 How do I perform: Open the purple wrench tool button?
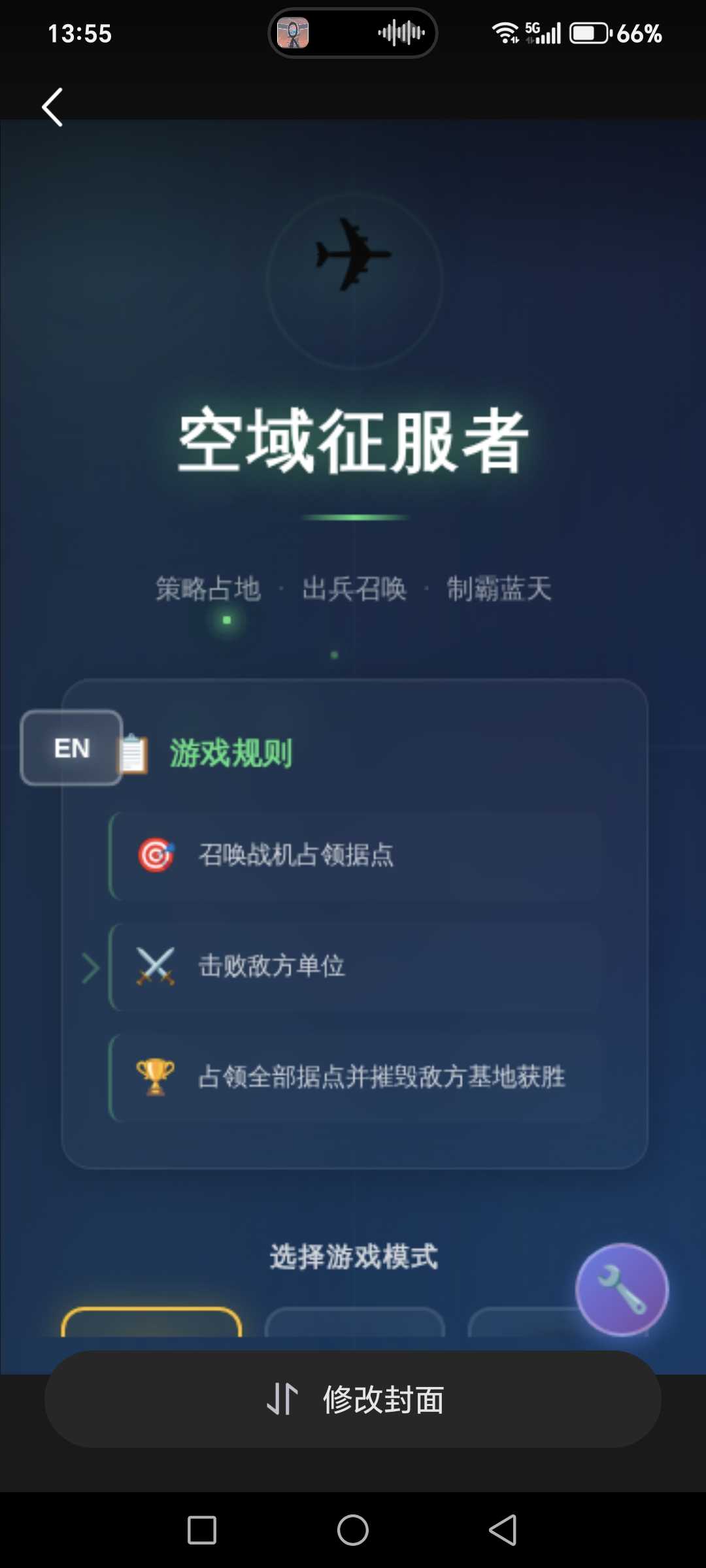tap(622, 1289)
